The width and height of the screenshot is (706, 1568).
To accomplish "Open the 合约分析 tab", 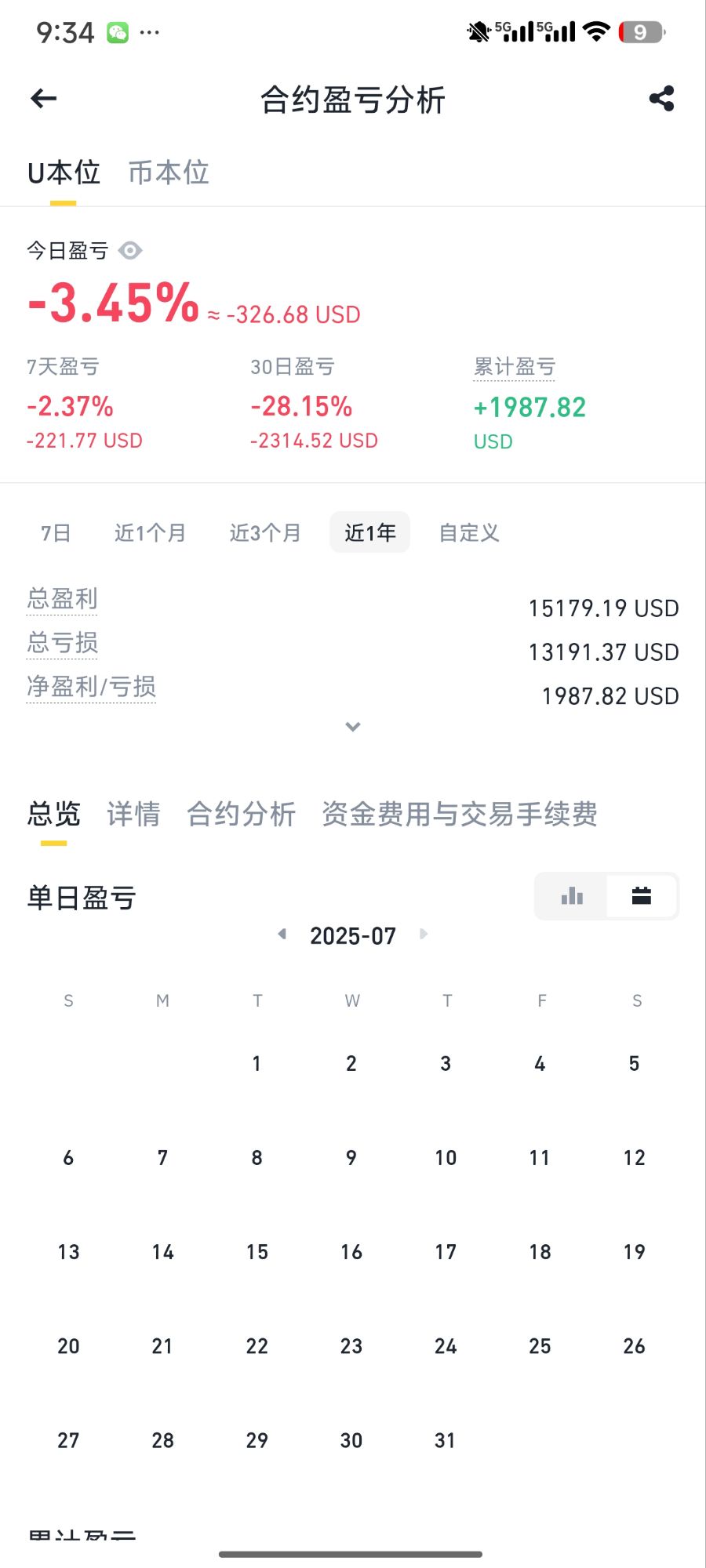I will 242,814.
